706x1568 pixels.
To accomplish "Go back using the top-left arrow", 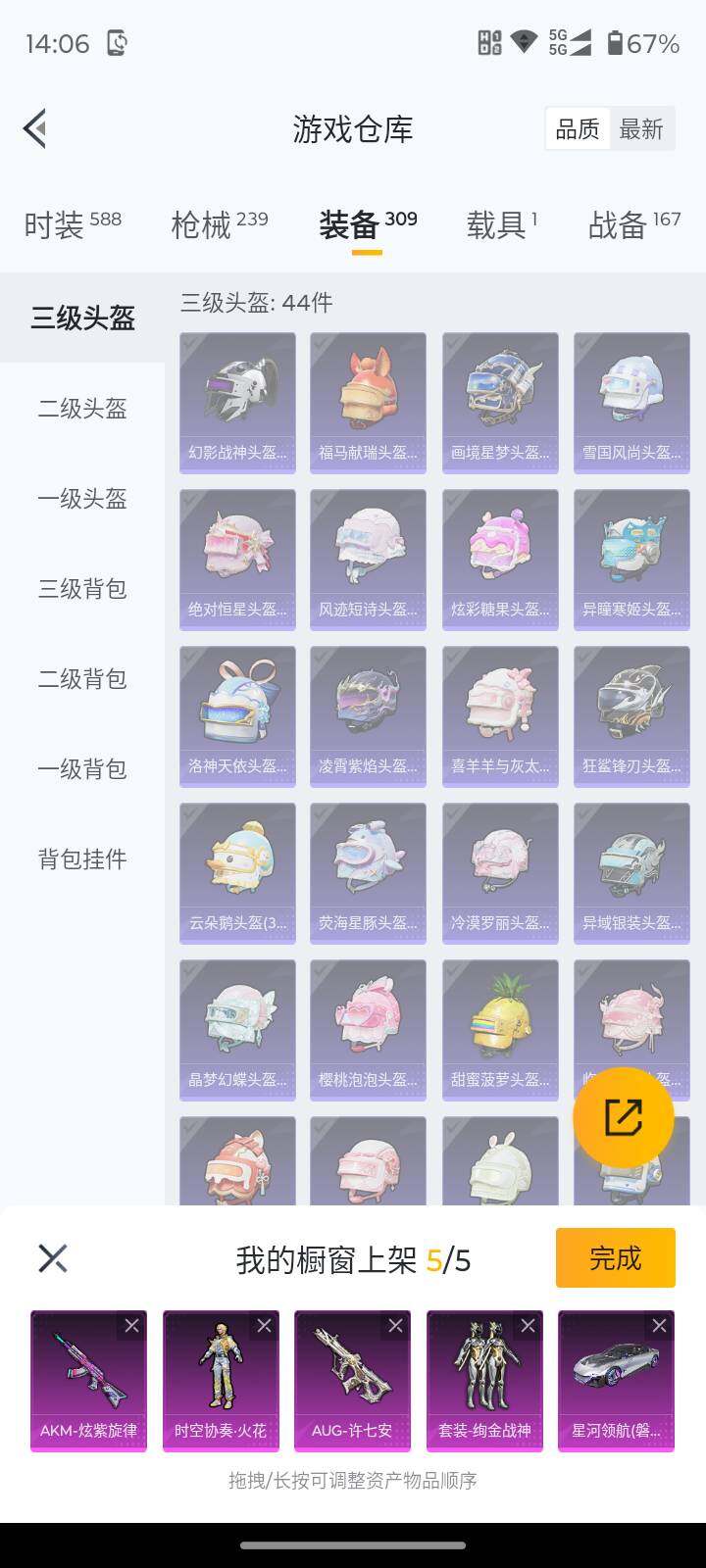I will (x=35, y=128).
